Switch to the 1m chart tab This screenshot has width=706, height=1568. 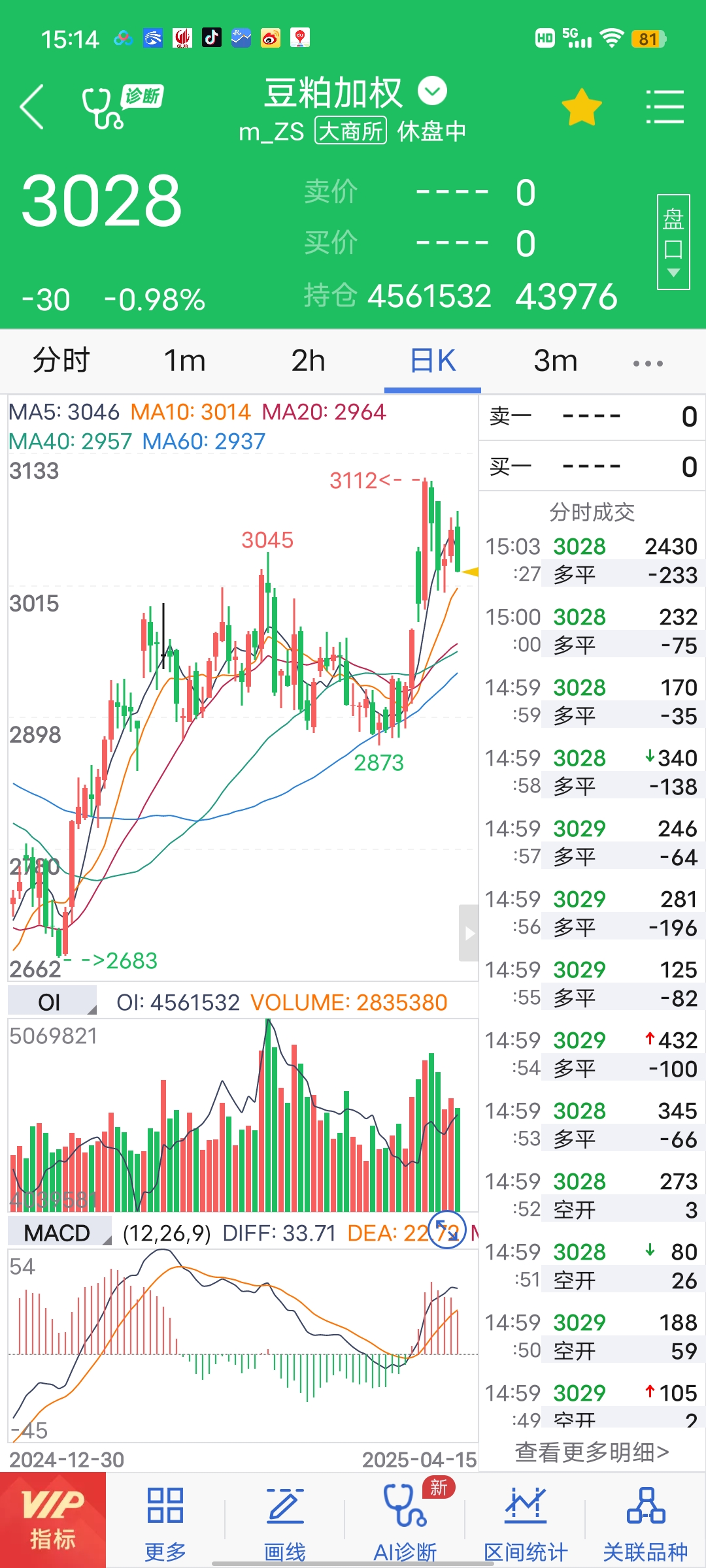point(184,361)
